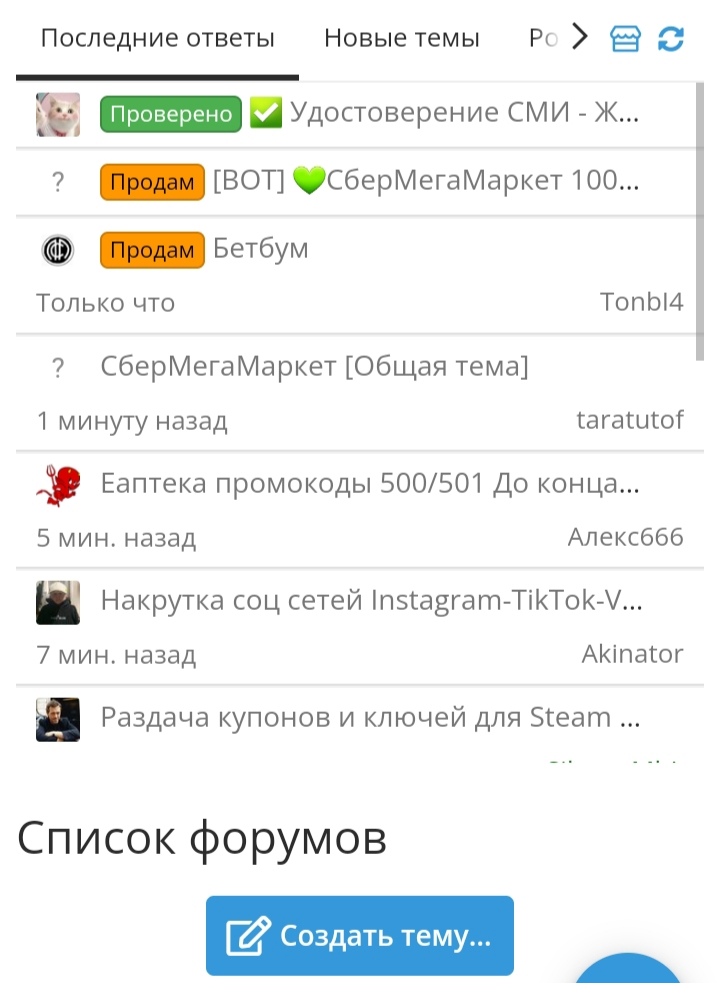View Tonbl4's profile
Image resolution: width=720 pixels, height=983 pixels.
pyautogui.click(x=641, y=302)
